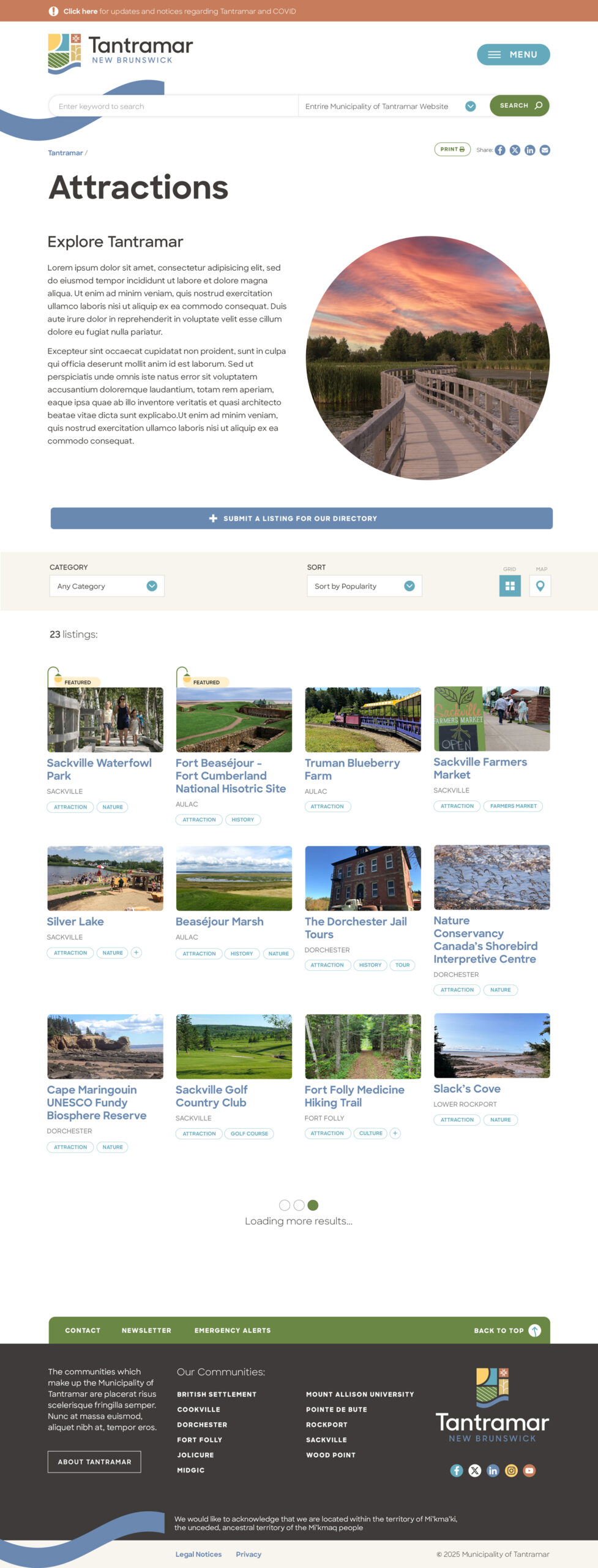Tap the green SEARCH button
Screen dimensions: 598x1568
519,105
